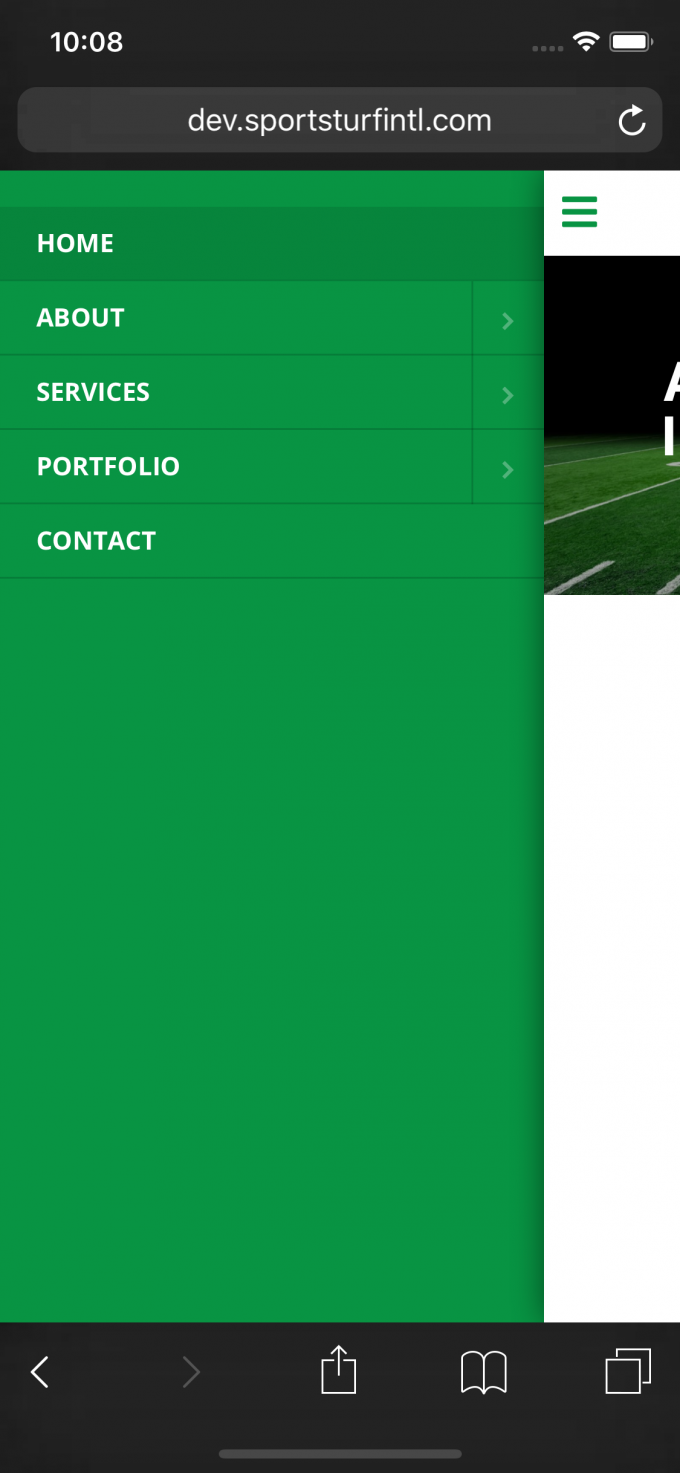Expand the Portfolio submenu arrow

pos(507,469)
